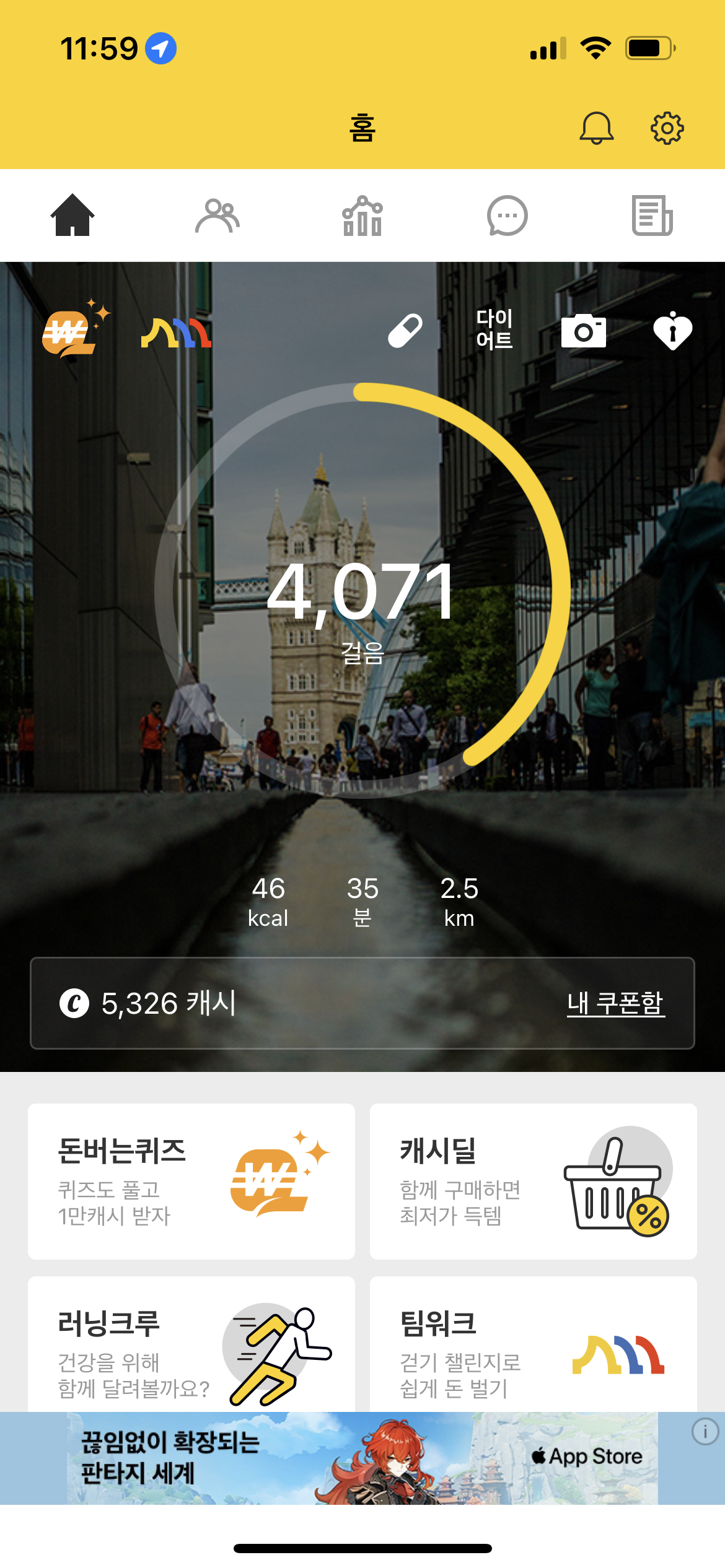The image size is (725, 1568).
Task: Open the camera icon
Action: click(x=583, y=331)
